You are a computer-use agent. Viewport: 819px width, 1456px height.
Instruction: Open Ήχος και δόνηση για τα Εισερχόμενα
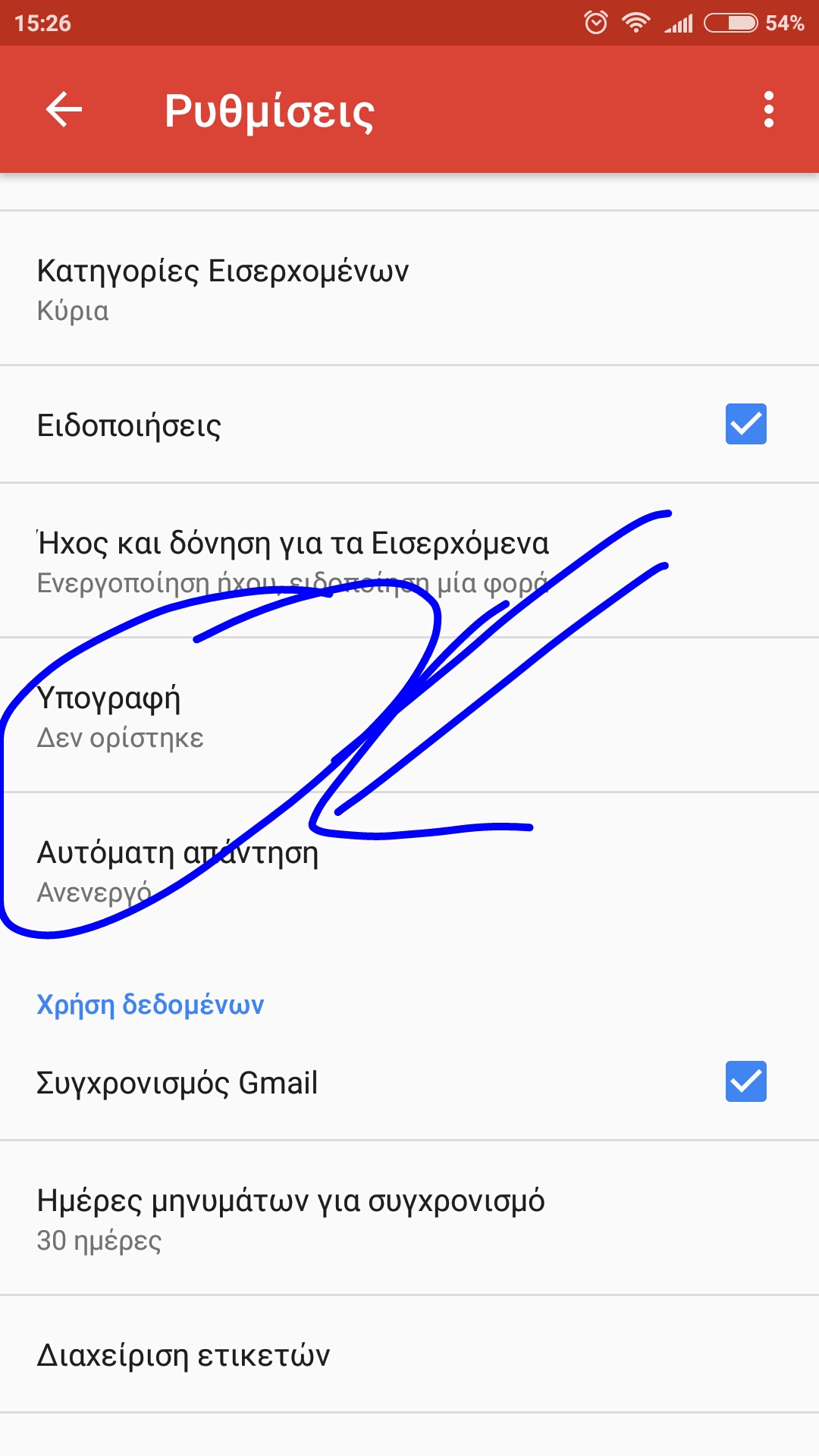click(409, 560)
